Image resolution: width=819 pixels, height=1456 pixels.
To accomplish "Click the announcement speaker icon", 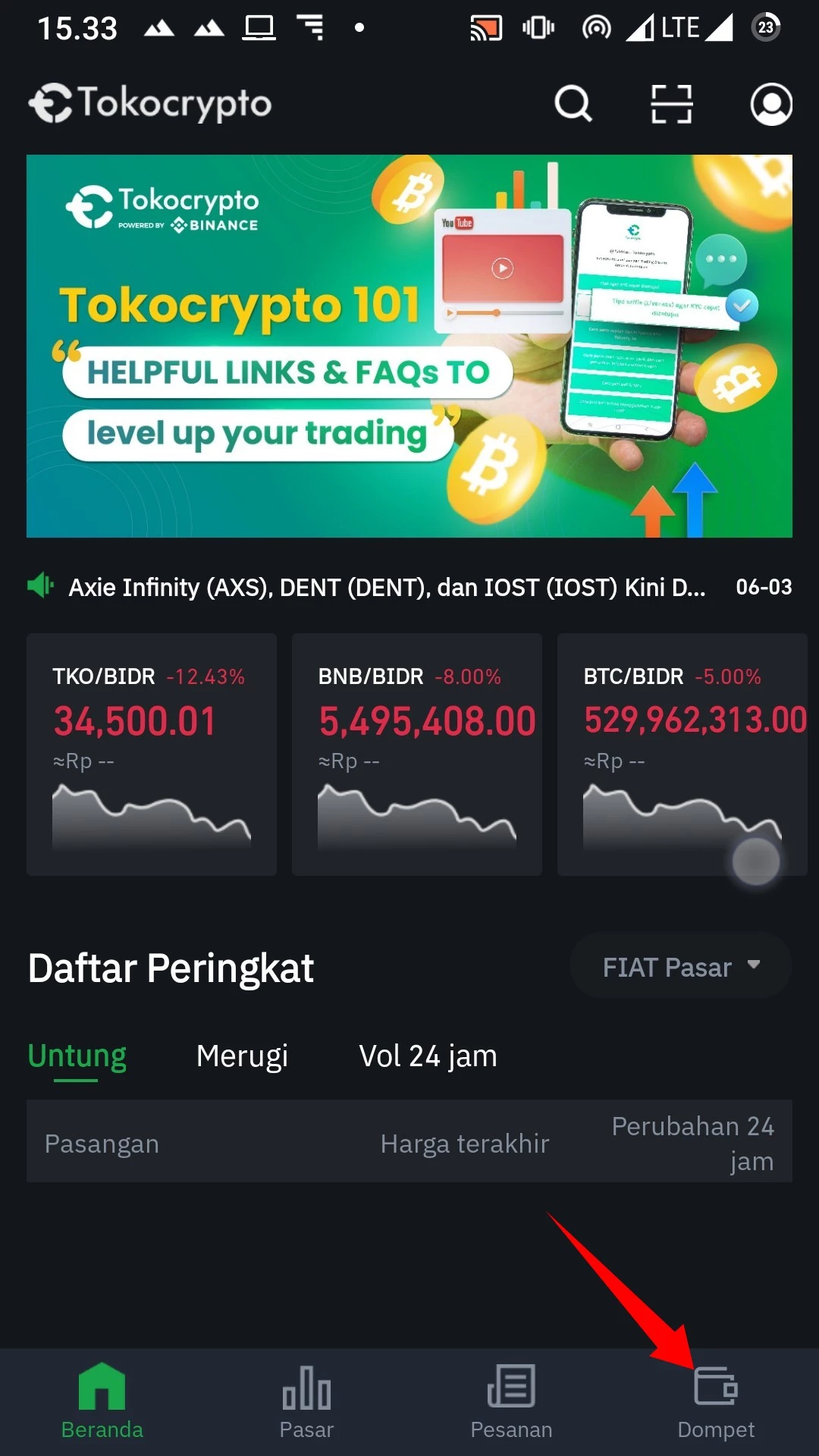I will (x=41, y=586).
